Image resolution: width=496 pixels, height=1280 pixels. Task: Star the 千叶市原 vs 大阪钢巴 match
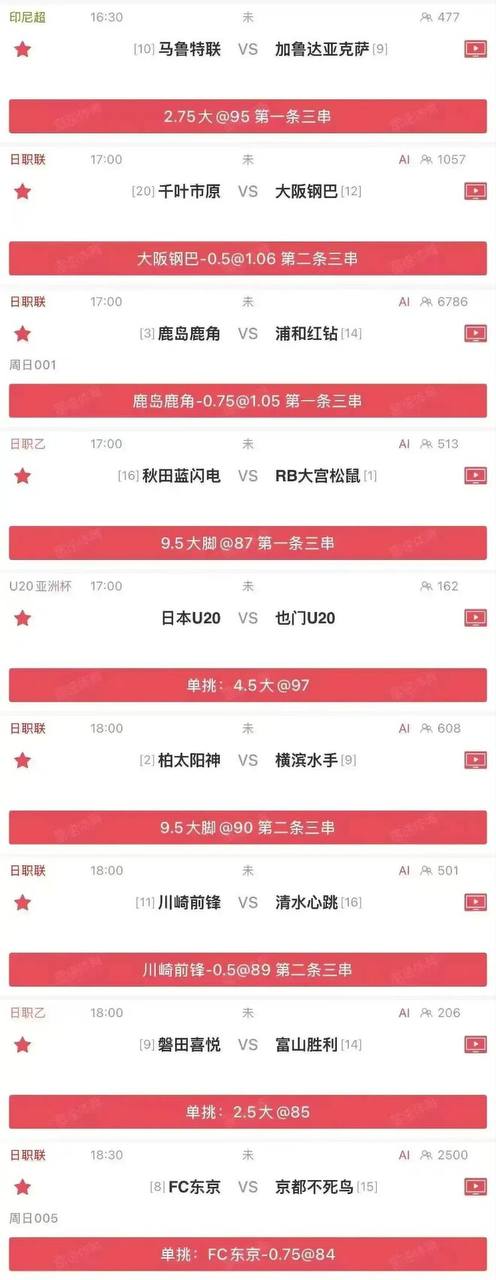coord(22,191)
